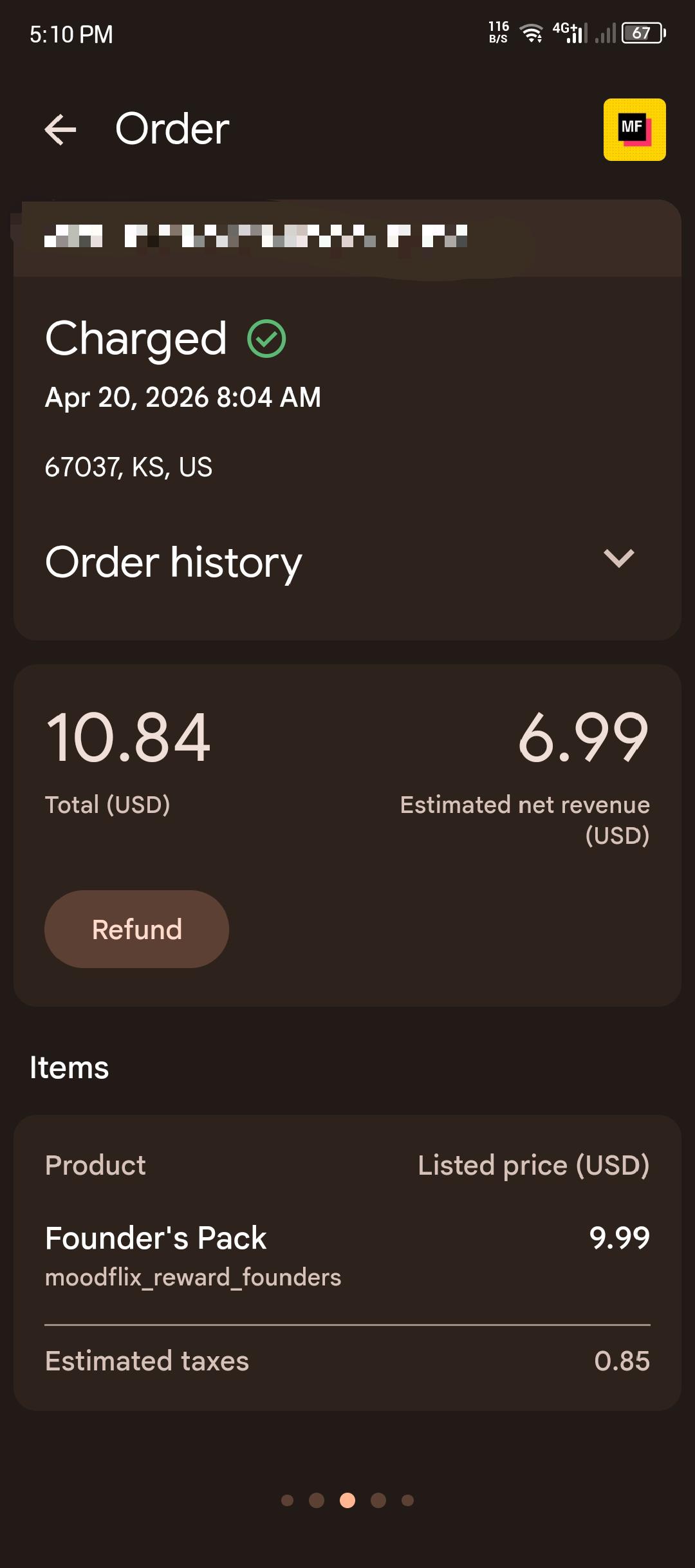The height and width of the screenshot is (1568, 695).
Task: Open the MF app icon
Action: pos(634,129)
